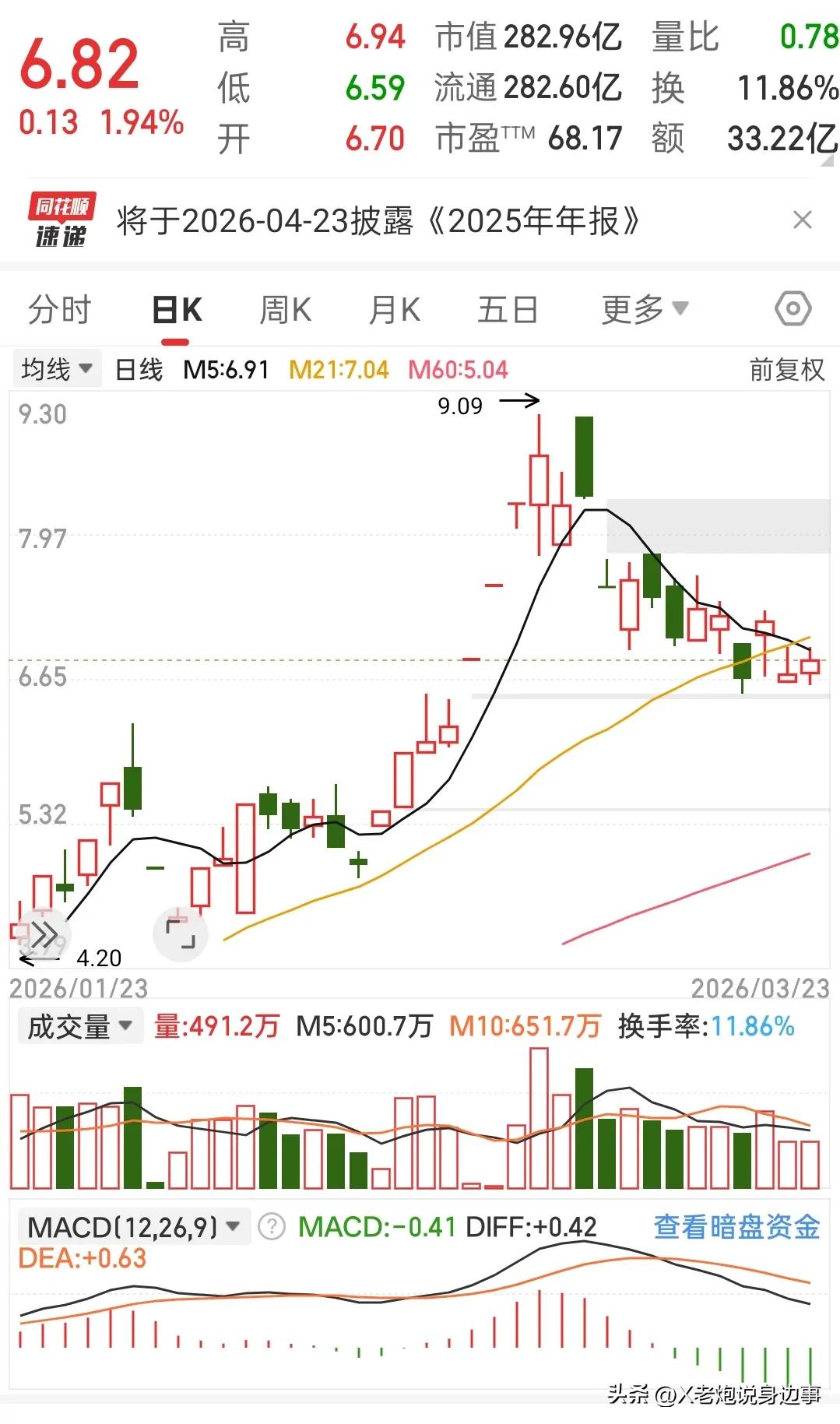Viewport: 840px width, 1424px height.
Task: Change the MACD(12,26,9) indicator dropdown
Action: pos(133,1227)
